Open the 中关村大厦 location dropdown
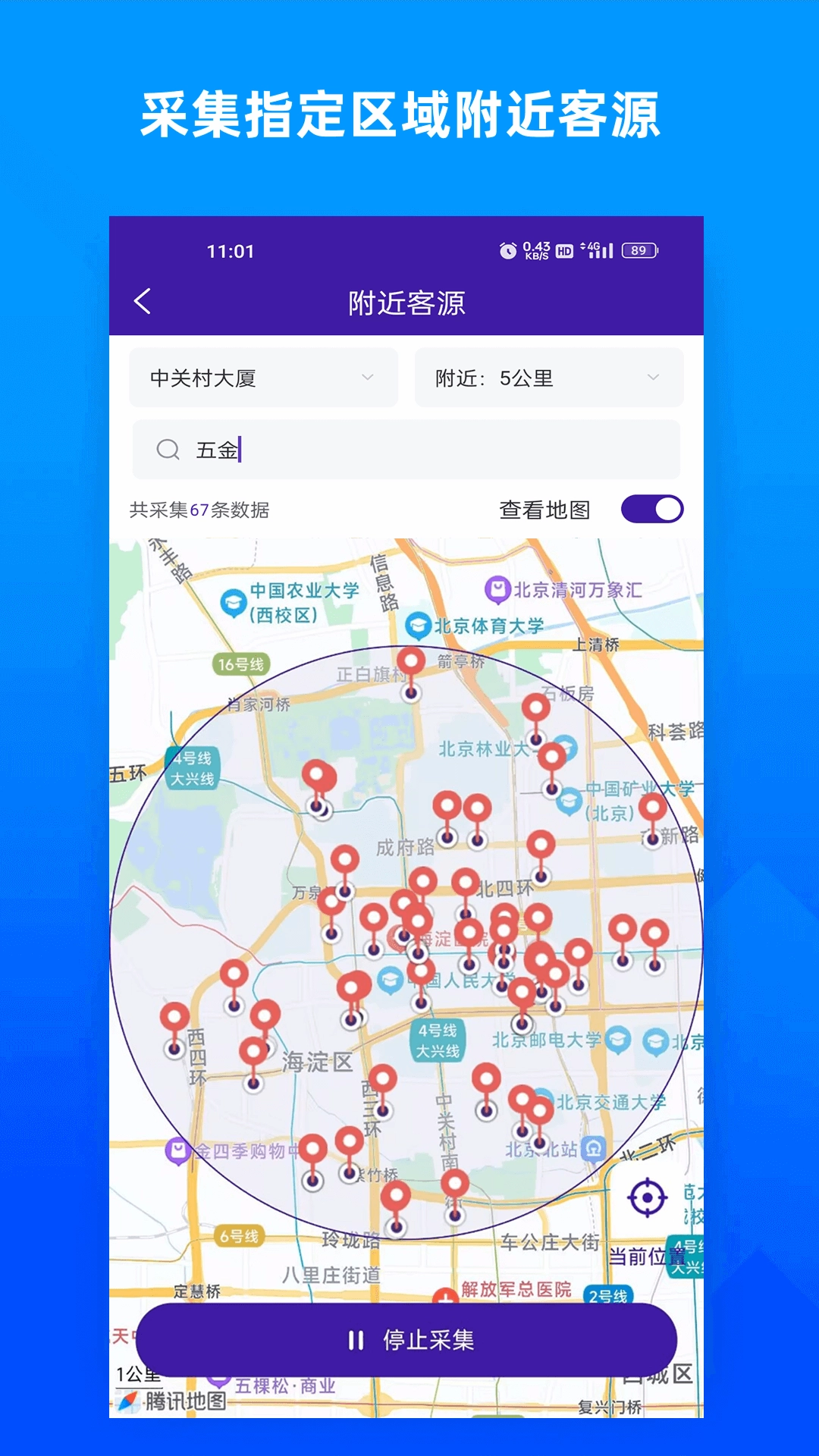The width and height of the screenshot is (819, 1456). pyautogui.click(x=263, y=378)
